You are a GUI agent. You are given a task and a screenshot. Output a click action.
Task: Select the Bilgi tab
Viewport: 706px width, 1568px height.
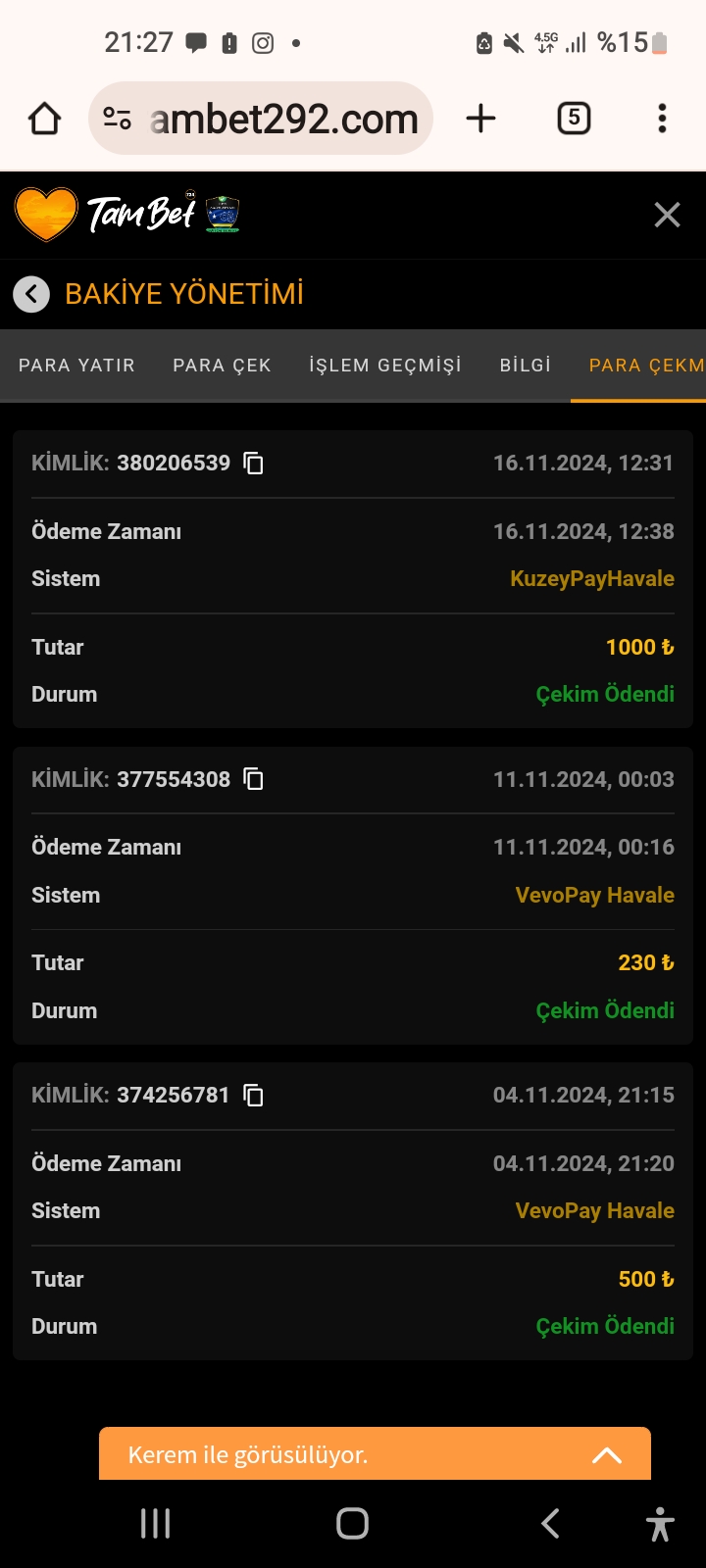click(x=526, y=366)
